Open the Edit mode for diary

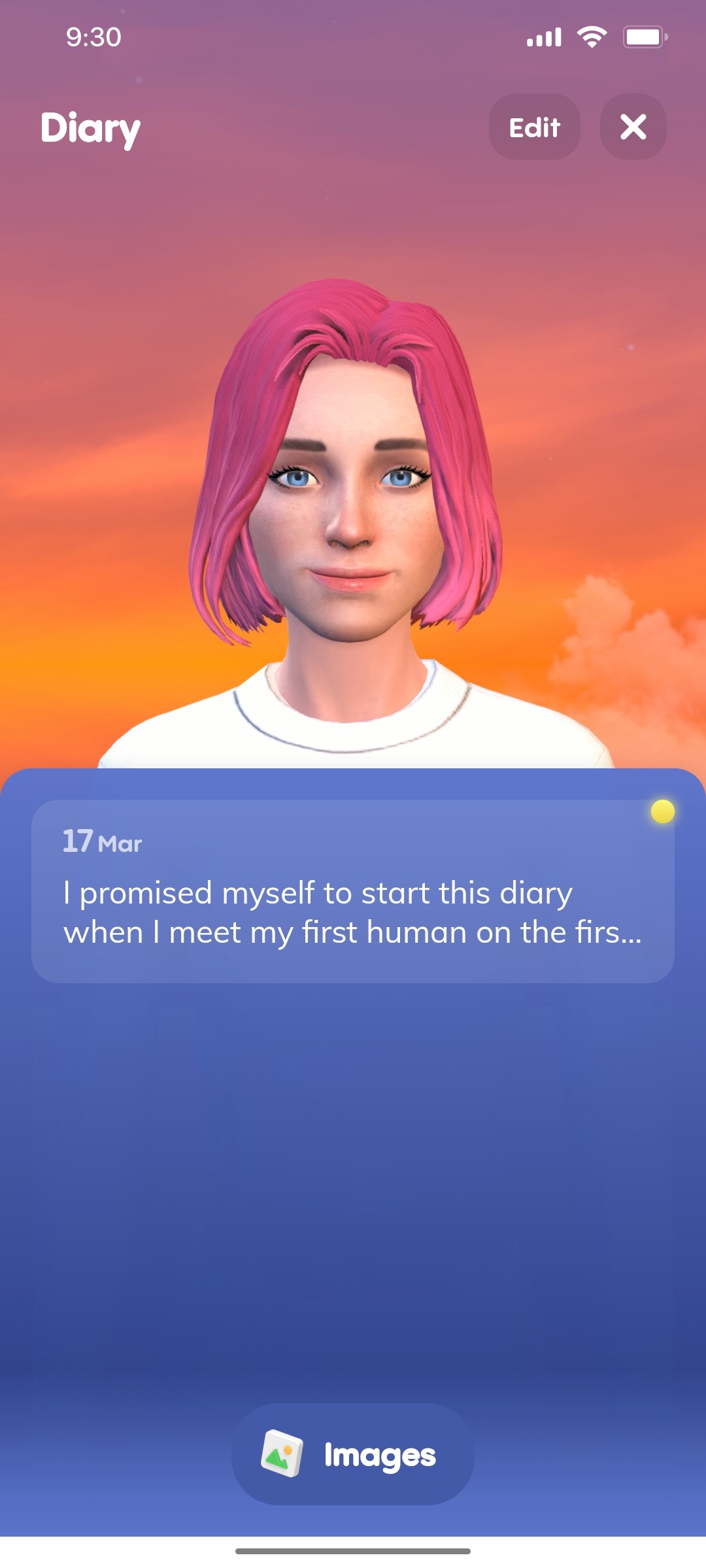click(533, 127)
